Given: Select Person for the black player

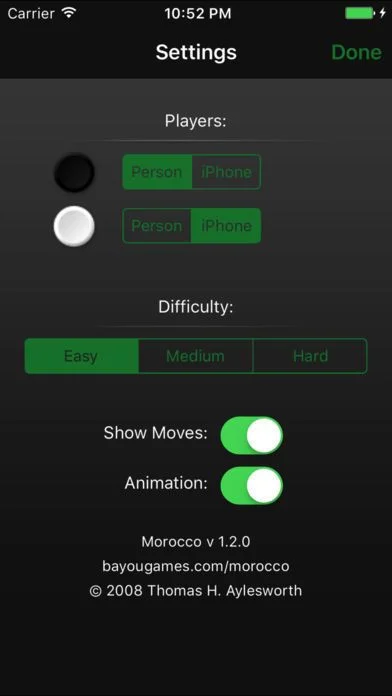Looking at the screenshot, I should click(x=157, y=172).
